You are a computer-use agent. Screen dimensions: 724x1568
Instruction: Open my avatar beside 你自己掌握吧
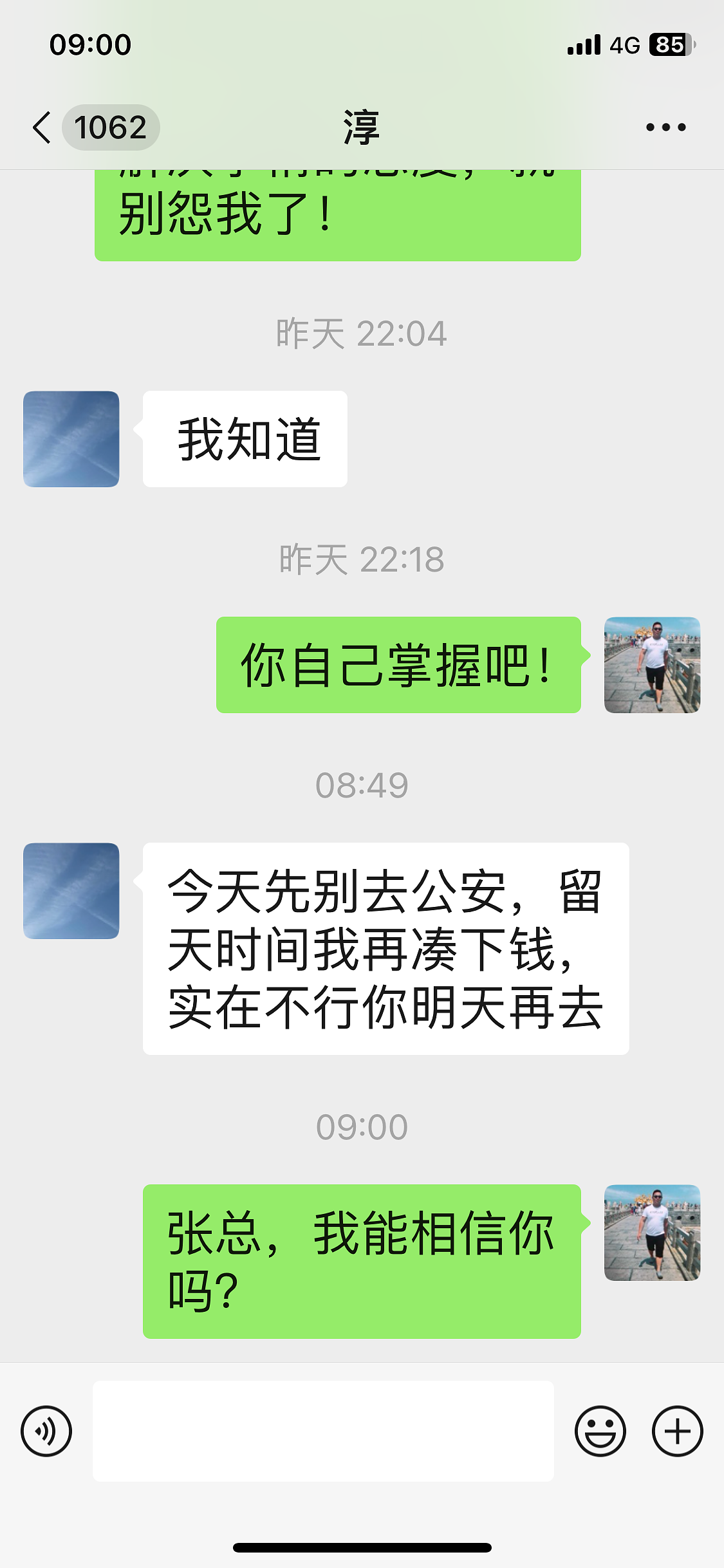coord(652,665)
